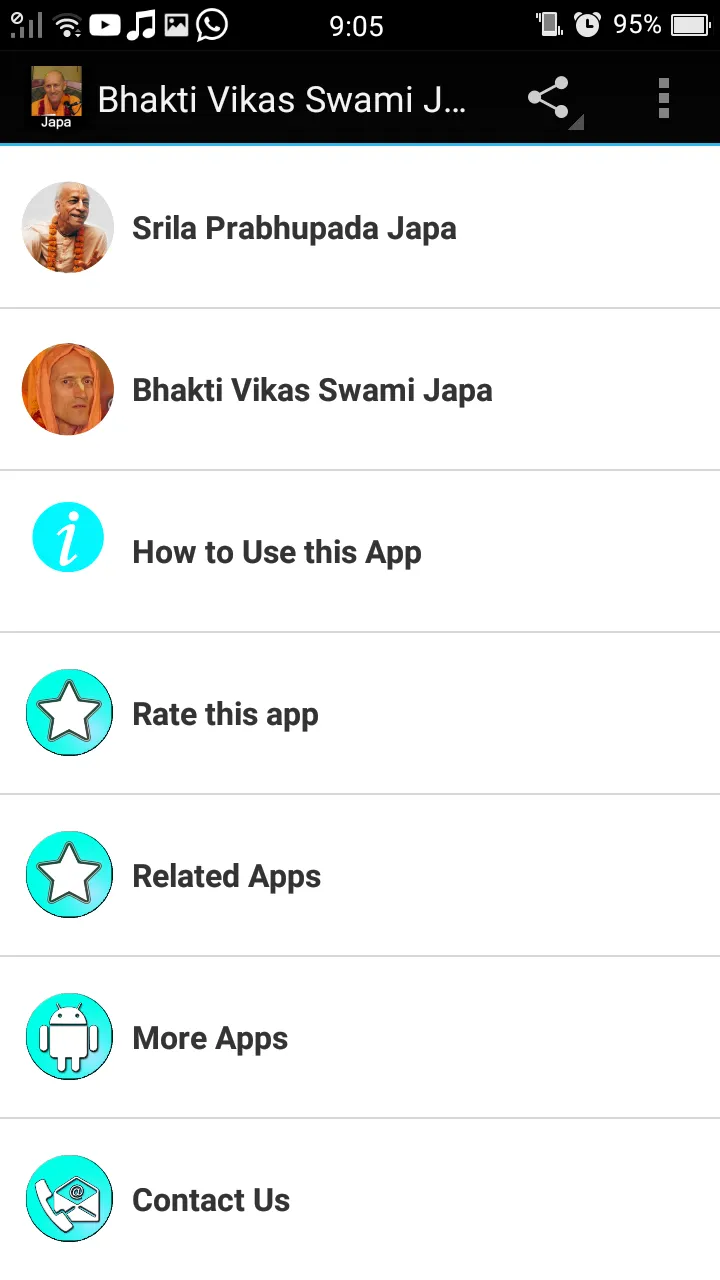Tap the star icon next to Rate this app
Screen dimensions: 720x1280
pos(69,713)
